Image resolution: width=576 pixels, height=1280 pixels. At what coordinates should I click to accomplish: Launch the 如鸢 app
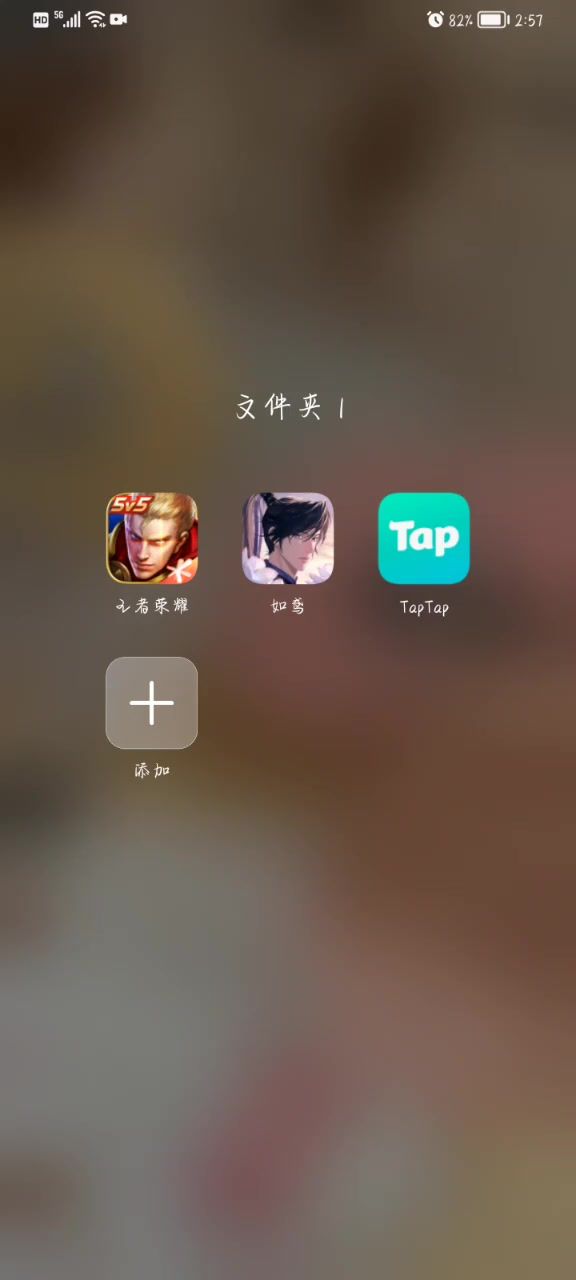[x=288, y=538]
